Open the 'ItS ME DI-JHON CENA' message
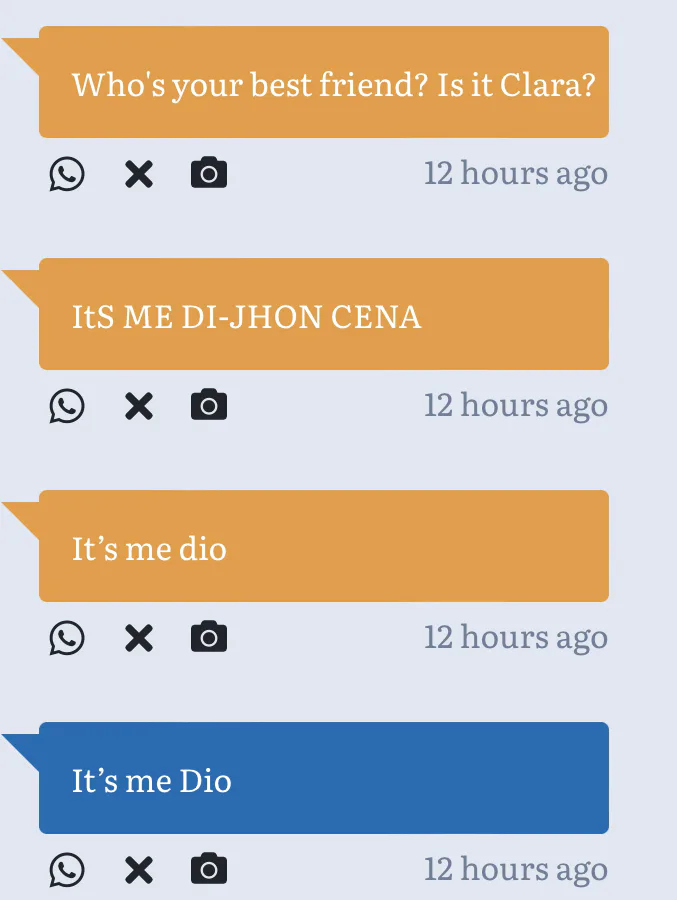 coord(323,315)
